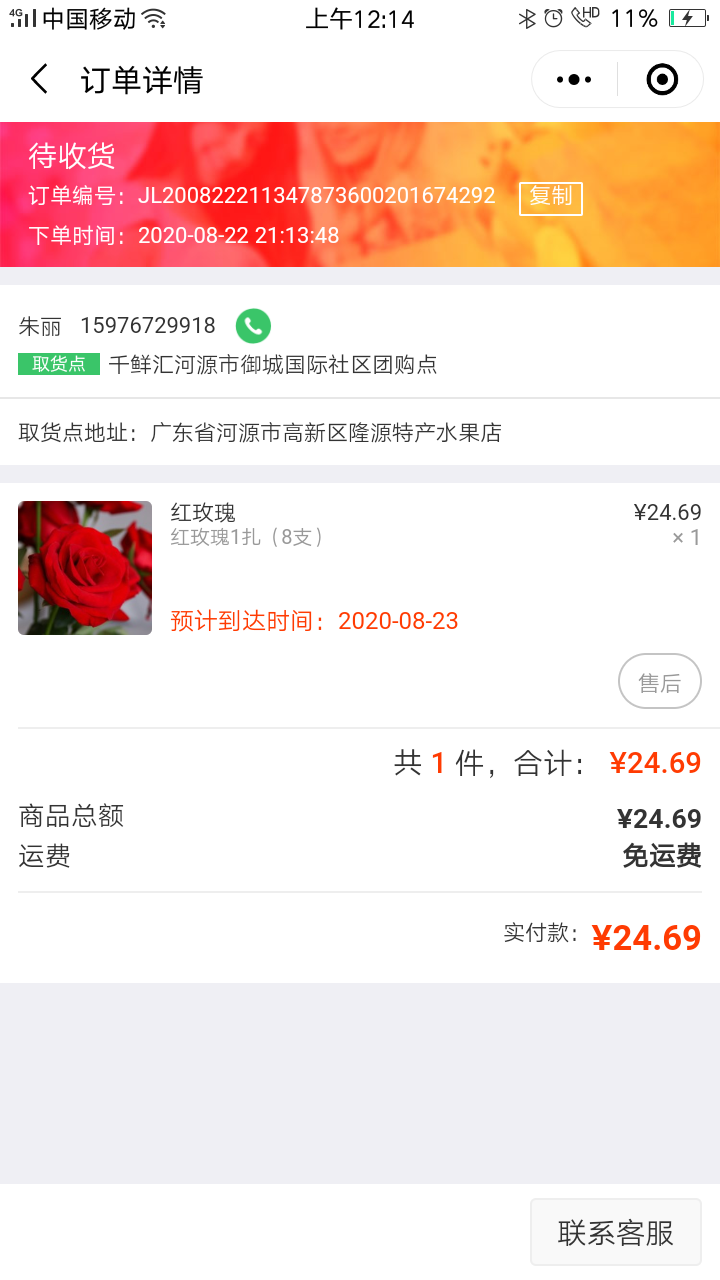The width and height of the screenshot is (720, 1280).
Task: Go back from order details
Action: tap(40, 79)
